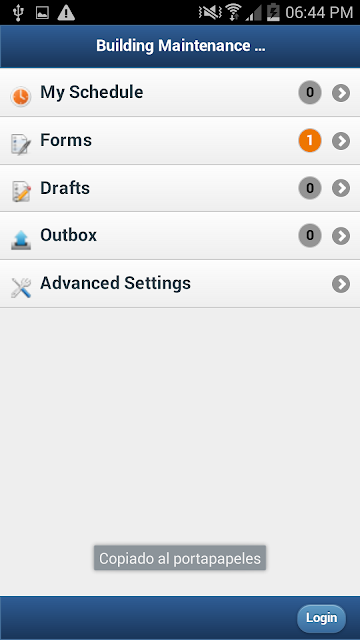Open the Drafts row
Viewport: 360px width, 640px height.
180,188
